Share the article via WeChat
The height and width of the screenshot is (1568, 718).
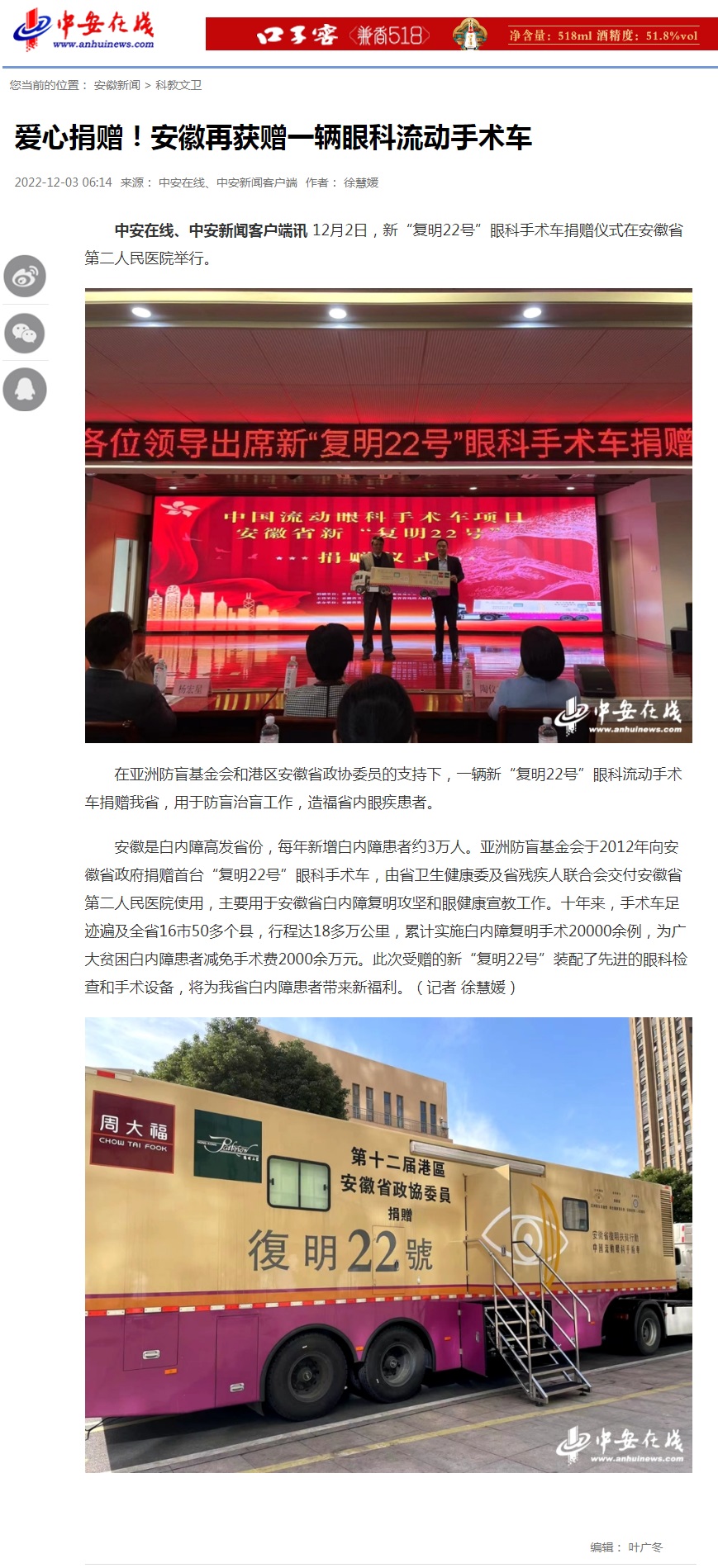click(x=25, y=334)
